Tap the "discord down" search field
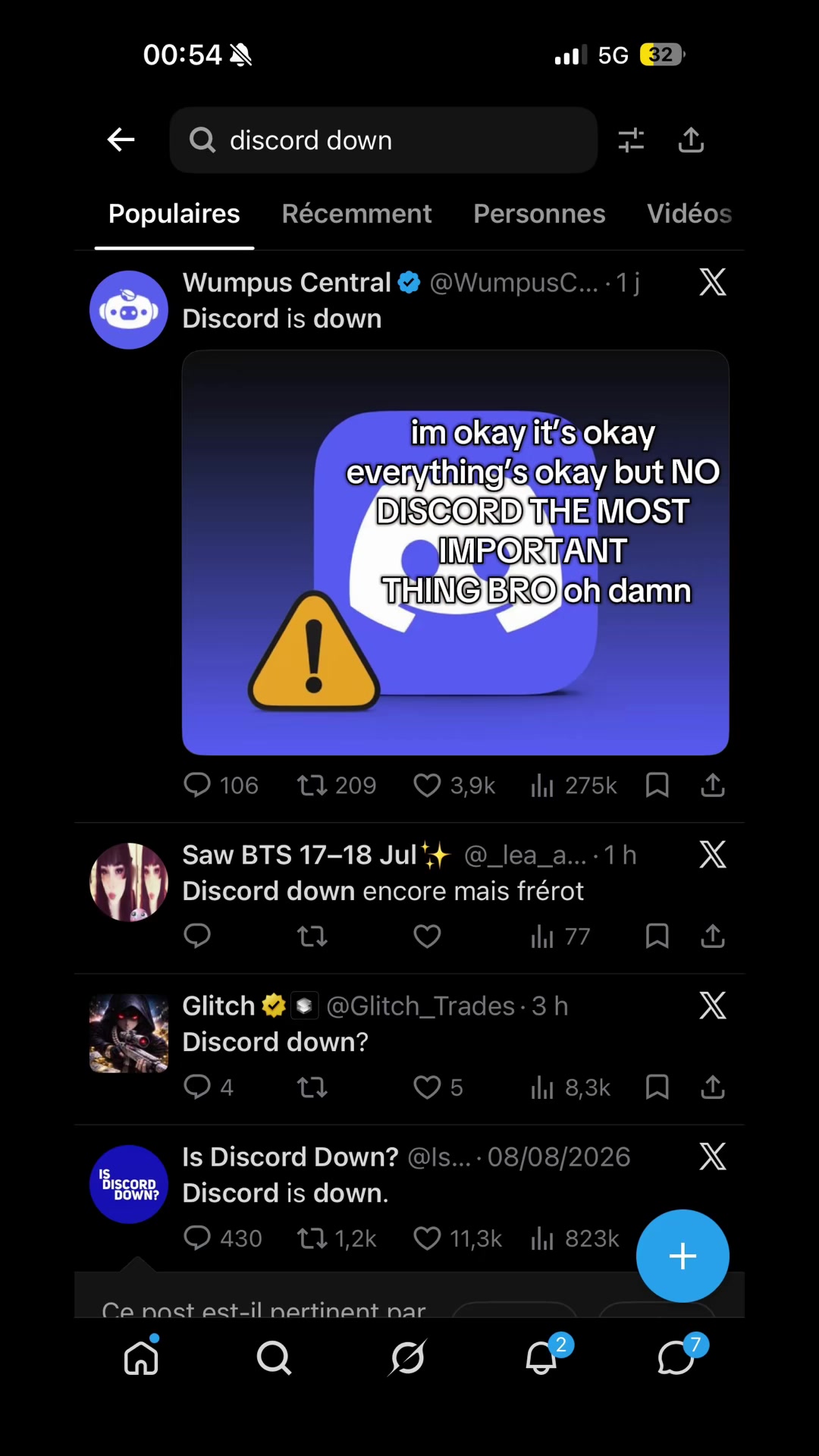This screenshot has width=819, height=1456. point(383,140)
